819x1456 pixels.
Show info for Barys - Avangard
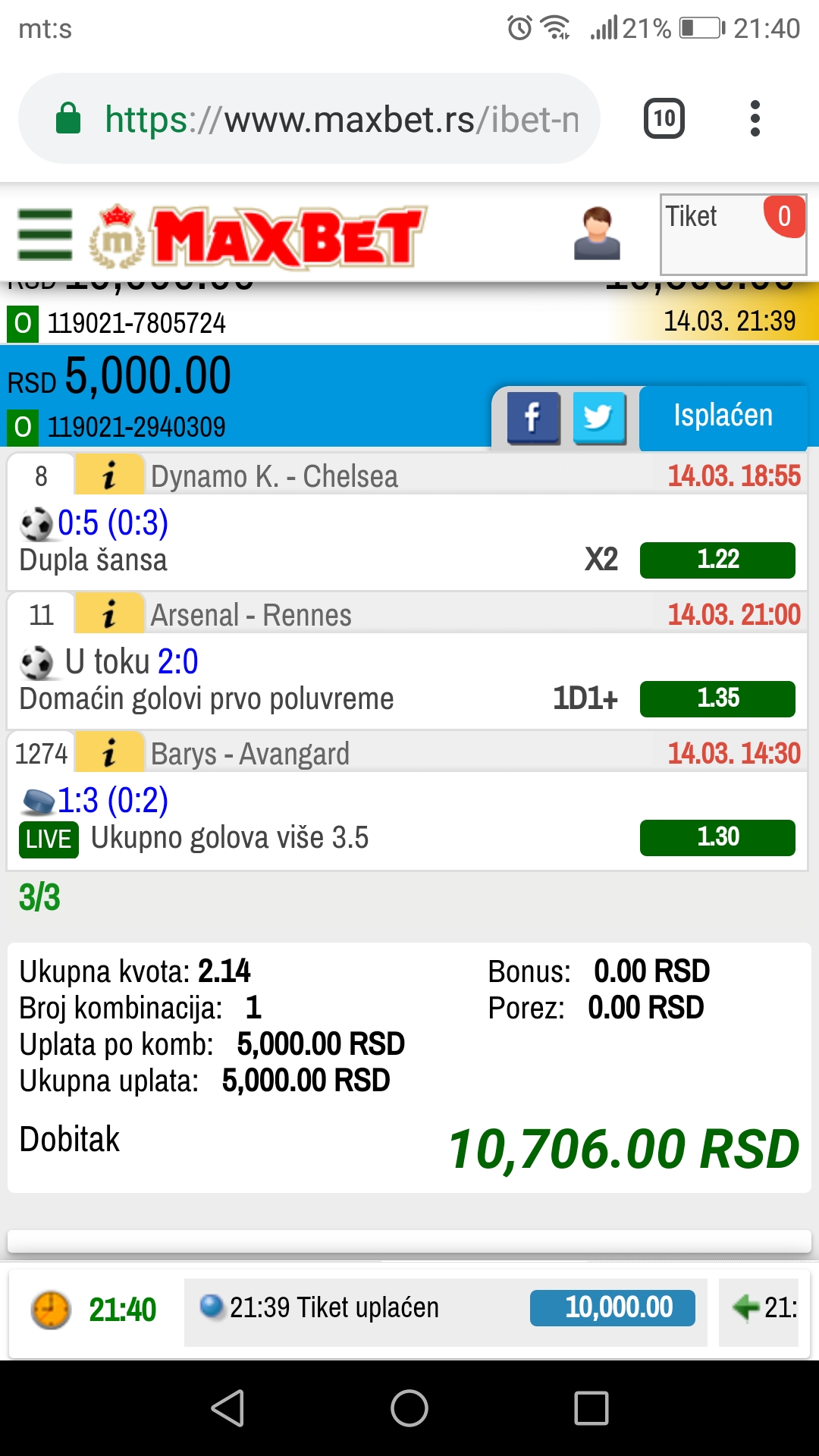pos(109,753)
